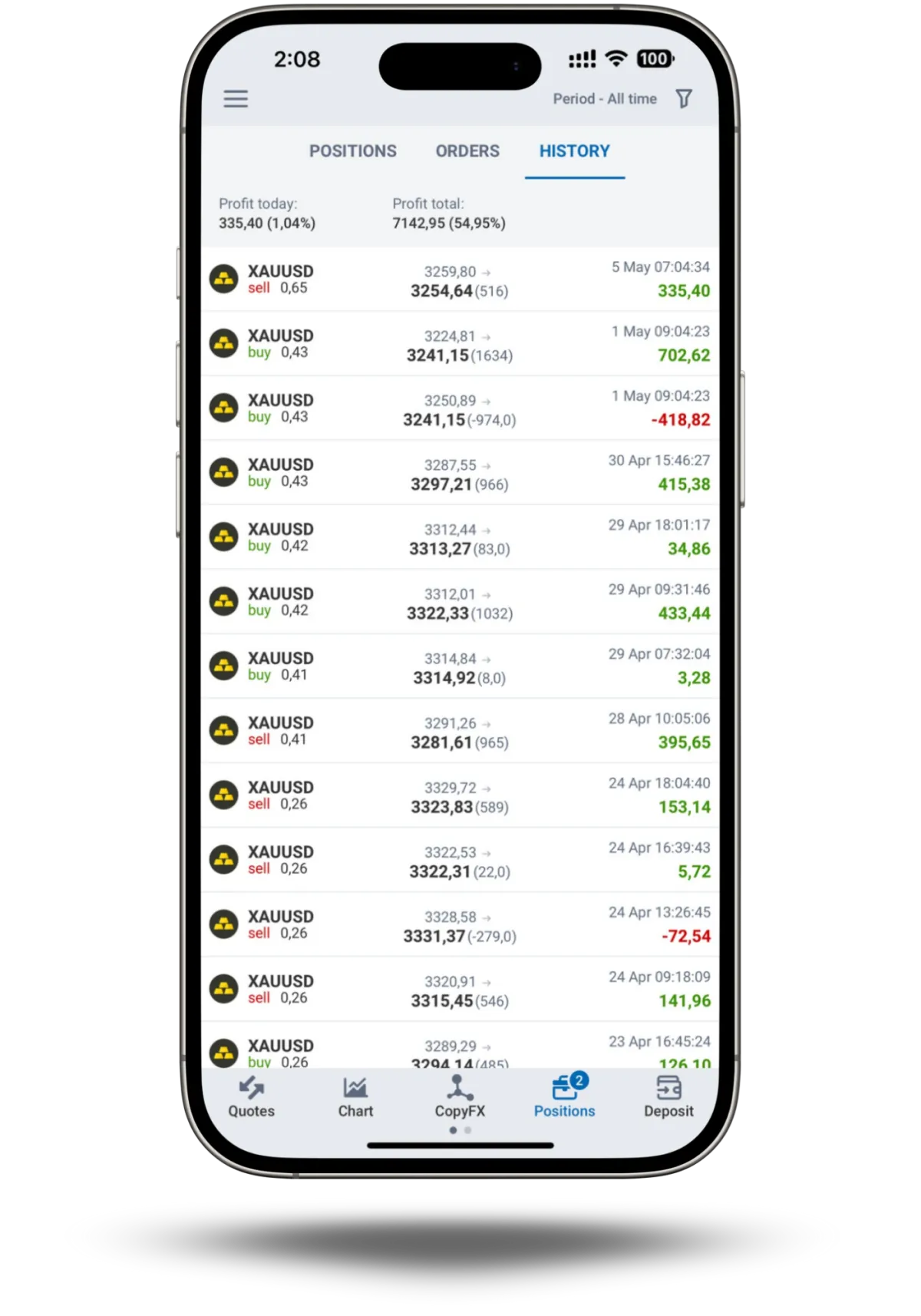Select the HISTORY tab
The width and height of the screenshot is (921, 1316).
(x=574, y=151)
